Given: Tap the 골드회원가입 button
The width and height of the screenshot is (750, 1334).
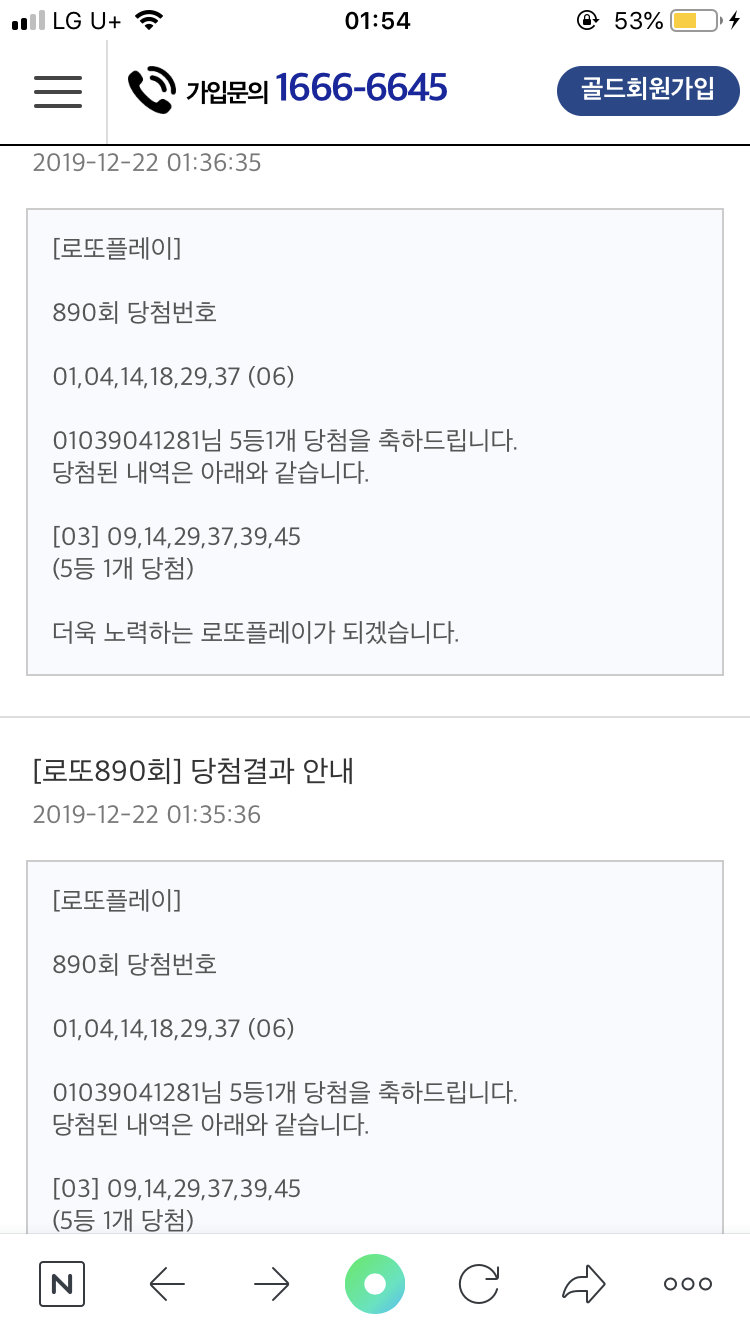Looking at the screenshot, I should 648,91.
